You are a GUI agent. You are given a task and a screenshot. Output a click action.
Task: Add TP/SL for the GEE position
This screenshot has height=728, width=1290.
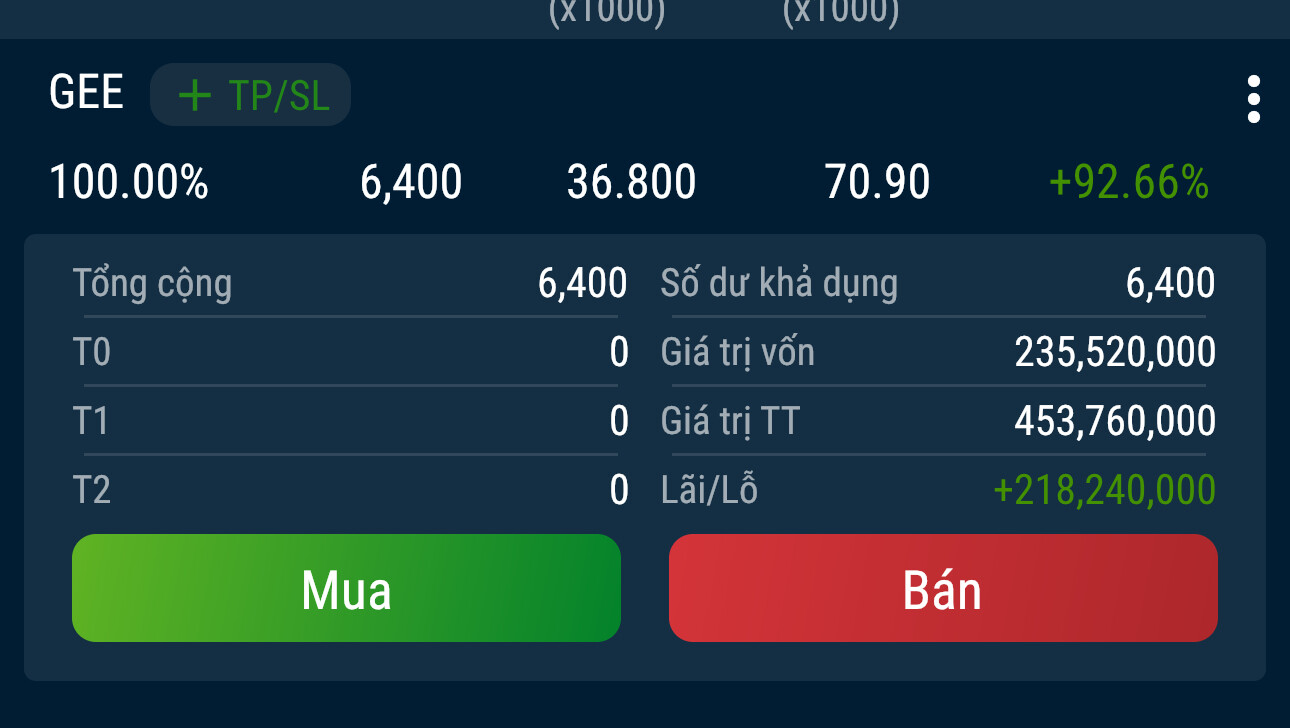pyautogui.click(x=251, y=95)
